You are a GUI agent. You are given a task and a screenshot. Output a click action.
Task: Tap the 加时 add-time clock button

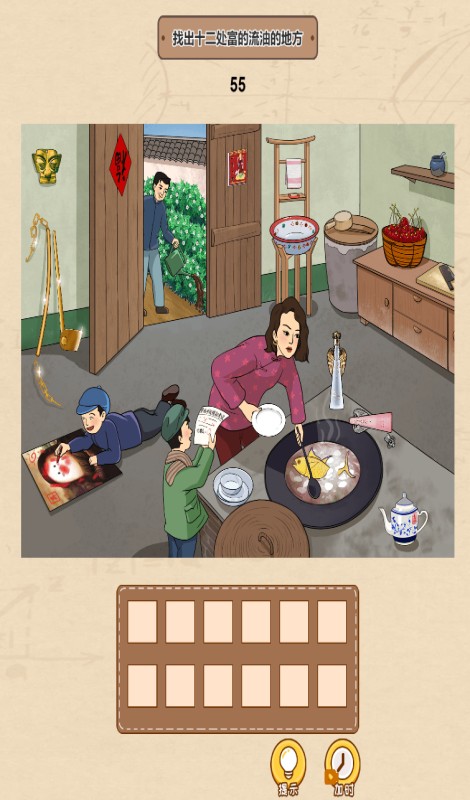(342, 768)
